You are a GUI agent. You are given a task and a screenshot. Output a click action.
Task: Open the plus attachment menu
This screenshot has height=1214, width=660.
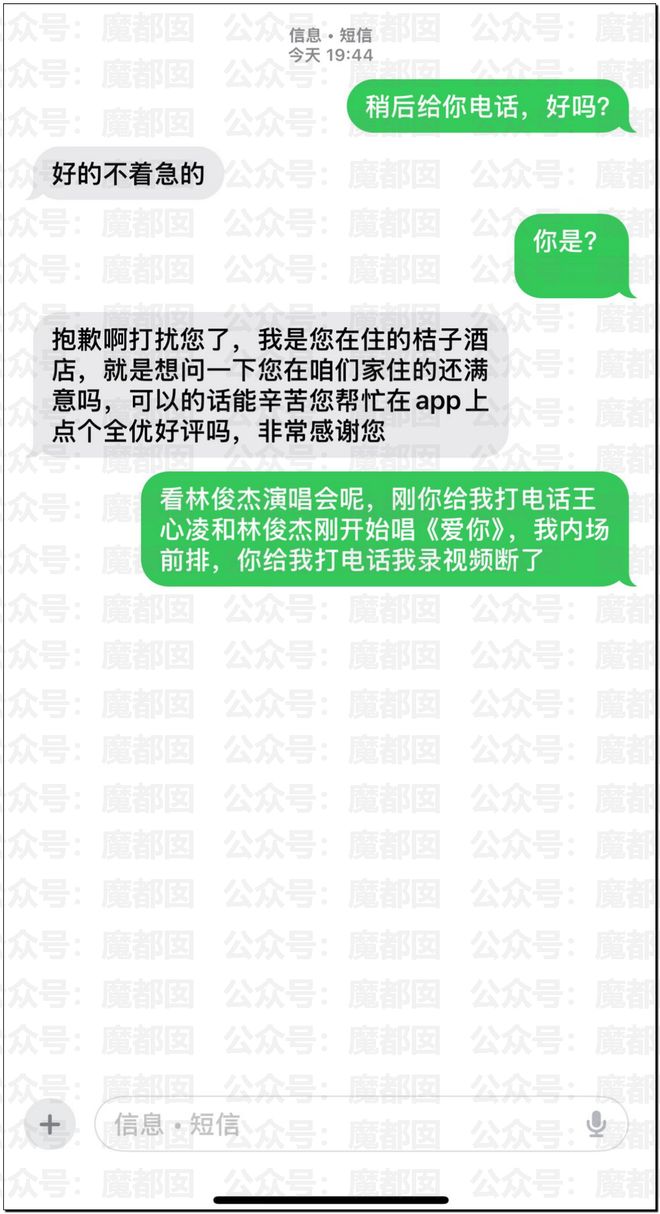(x=49, y=1124)
